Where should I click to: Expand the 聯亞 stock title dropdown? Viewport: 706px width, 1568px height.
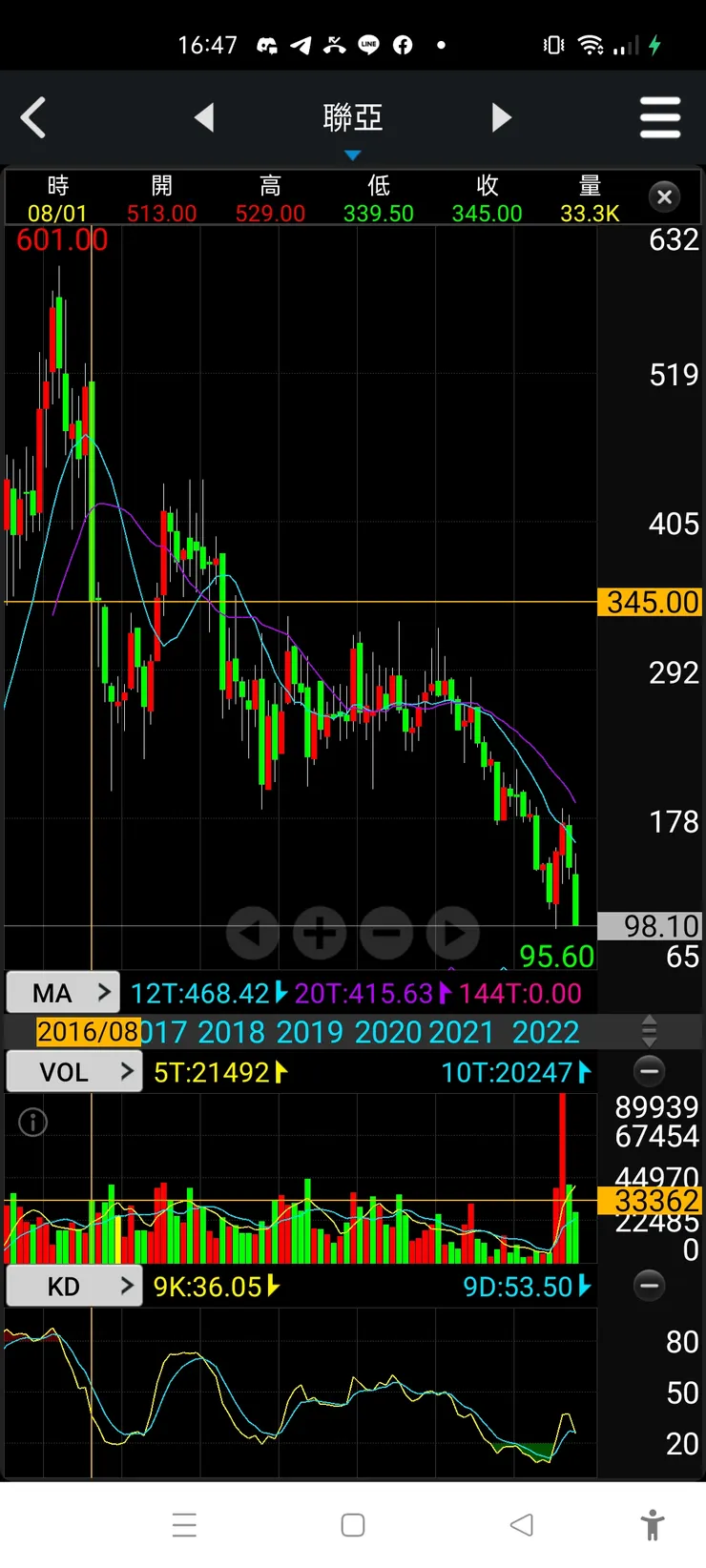tap(352, 124)
